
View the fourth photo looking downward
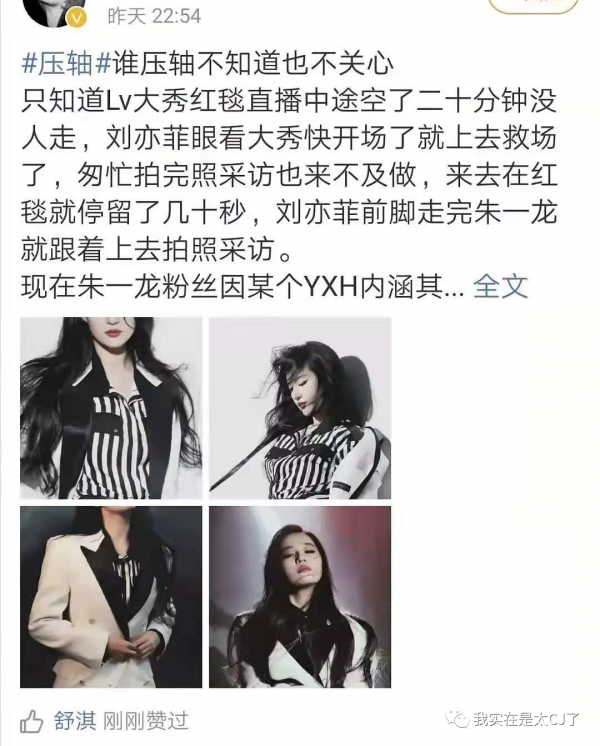click(299, 597)
